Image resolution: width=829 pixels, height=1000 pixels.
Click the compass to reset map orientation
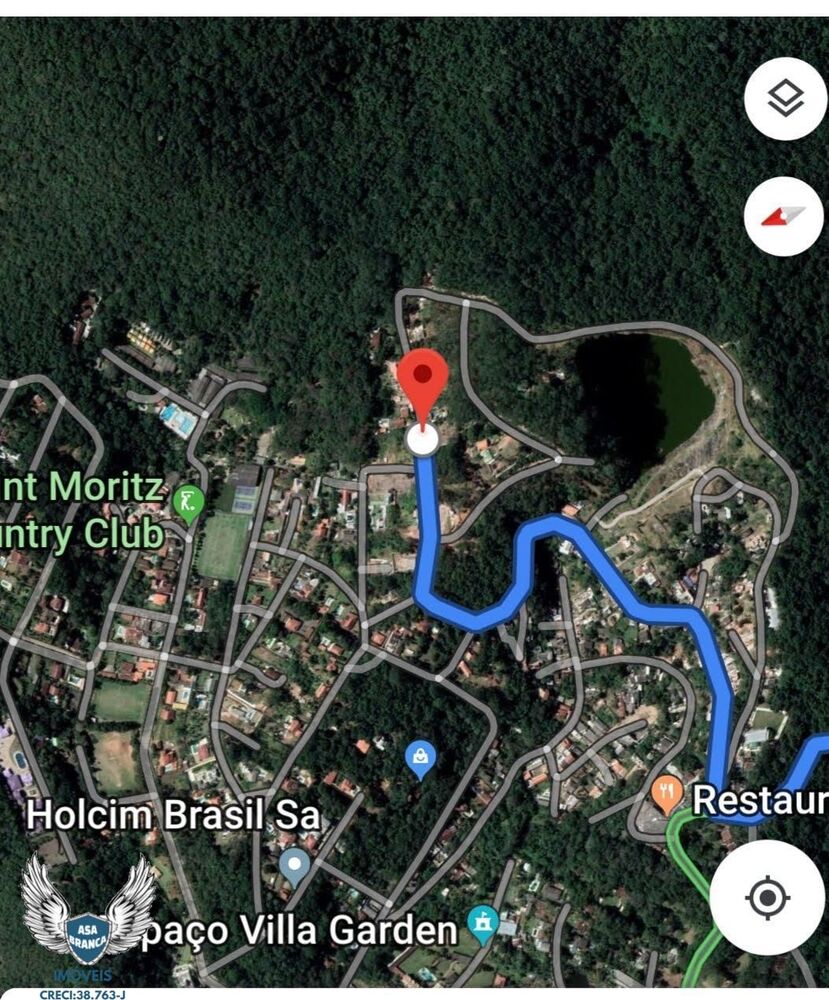click(784, 217)
